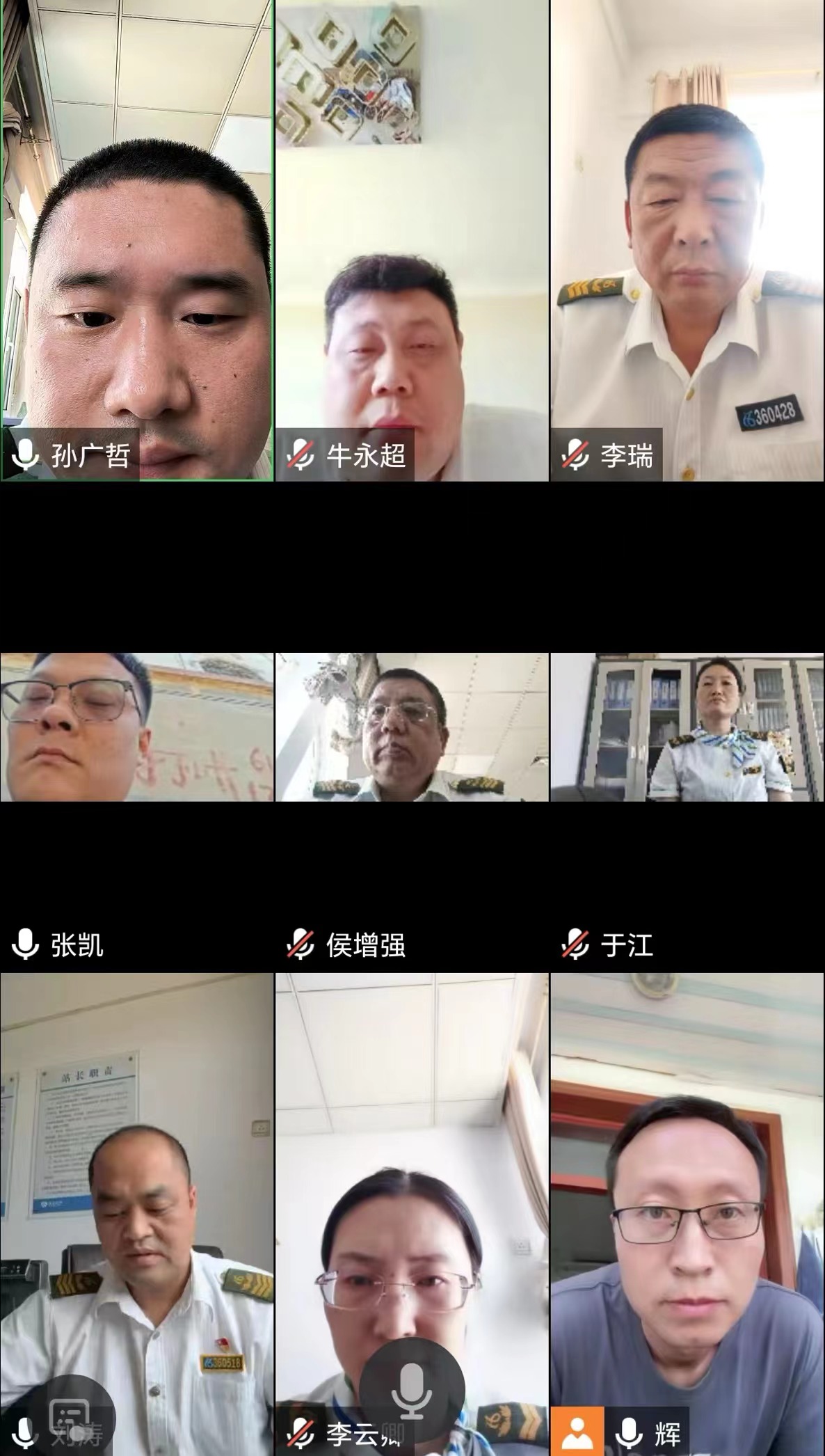
Task: Tap the floating microphone button
Action: click(411, 1392)
